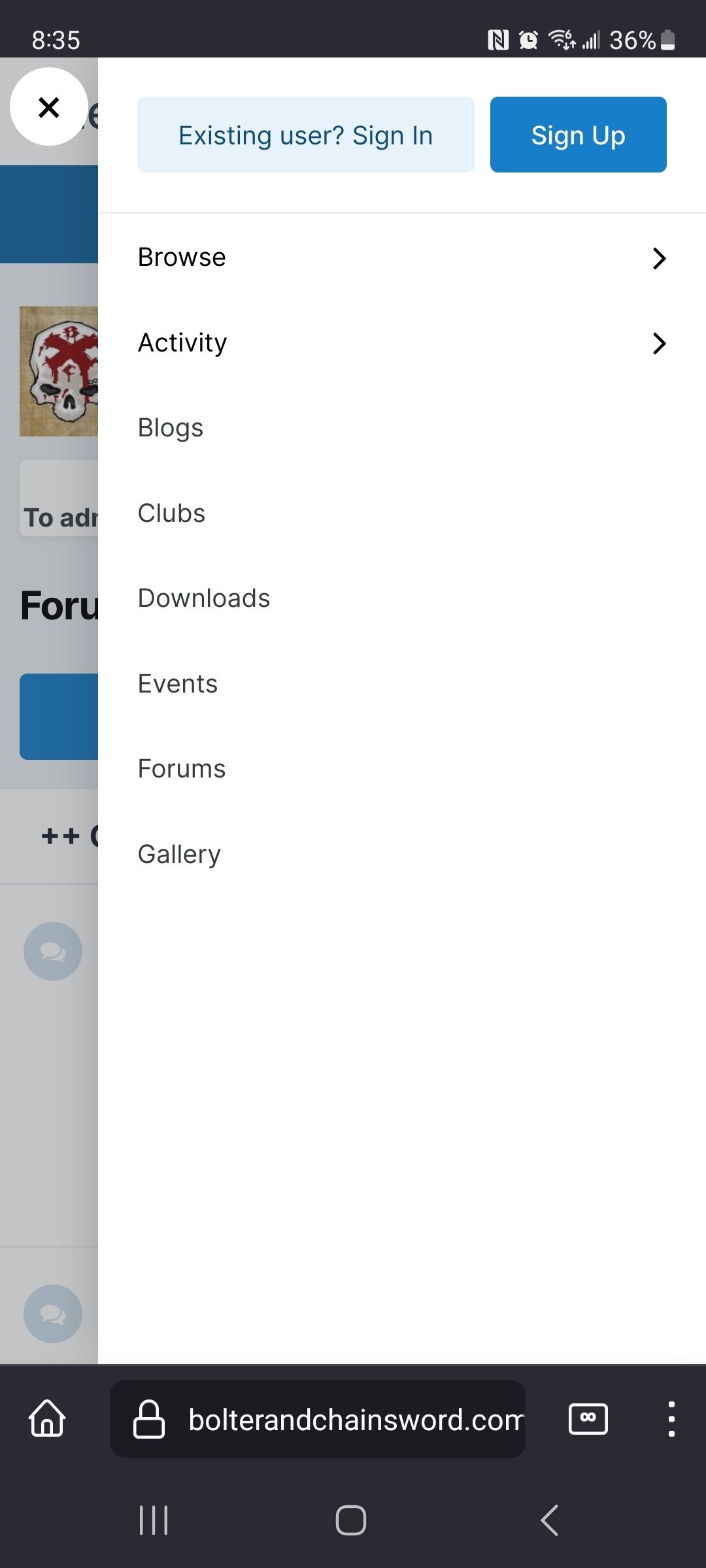Expand the Activity menu

pos(401,343)
